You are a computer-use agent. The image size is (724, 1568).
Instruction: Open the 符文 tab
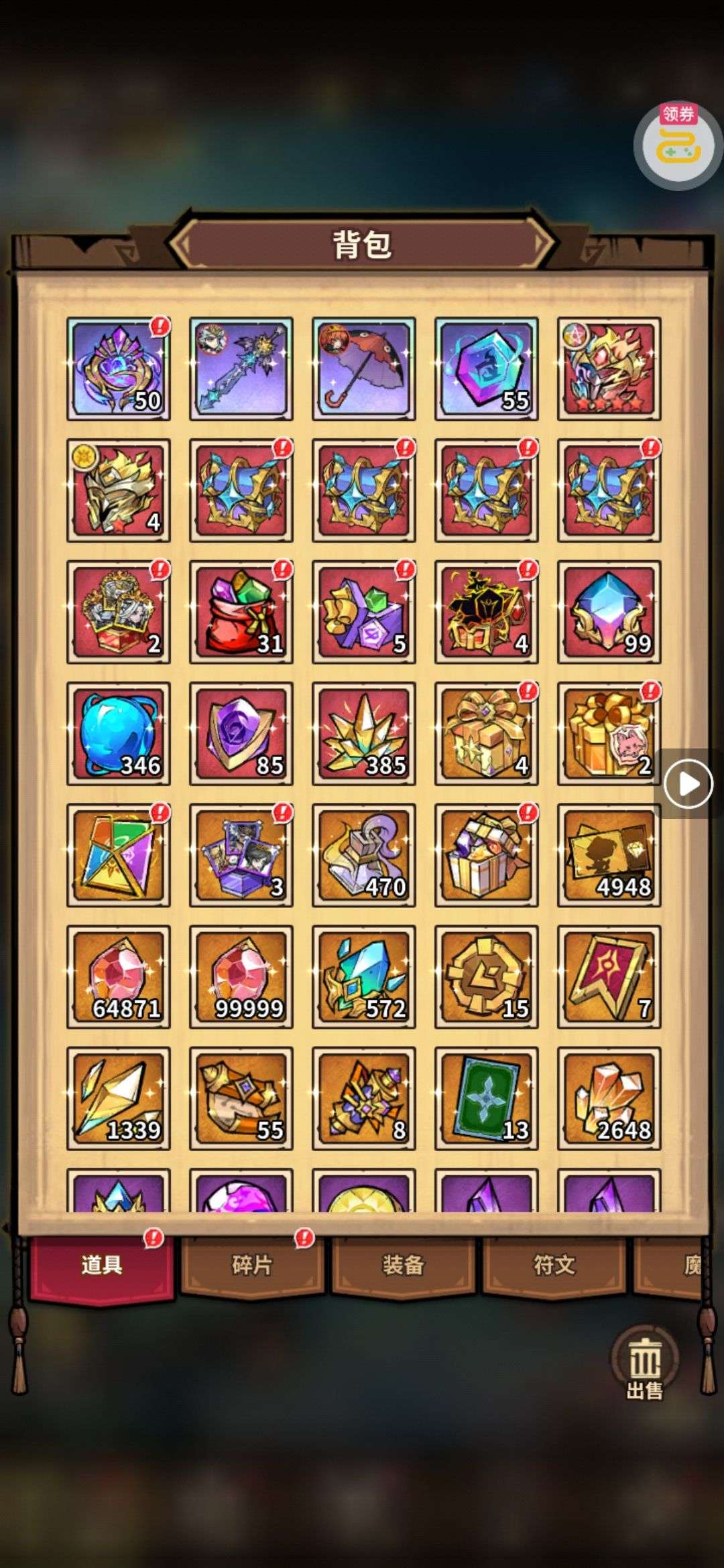[554, 1266]
